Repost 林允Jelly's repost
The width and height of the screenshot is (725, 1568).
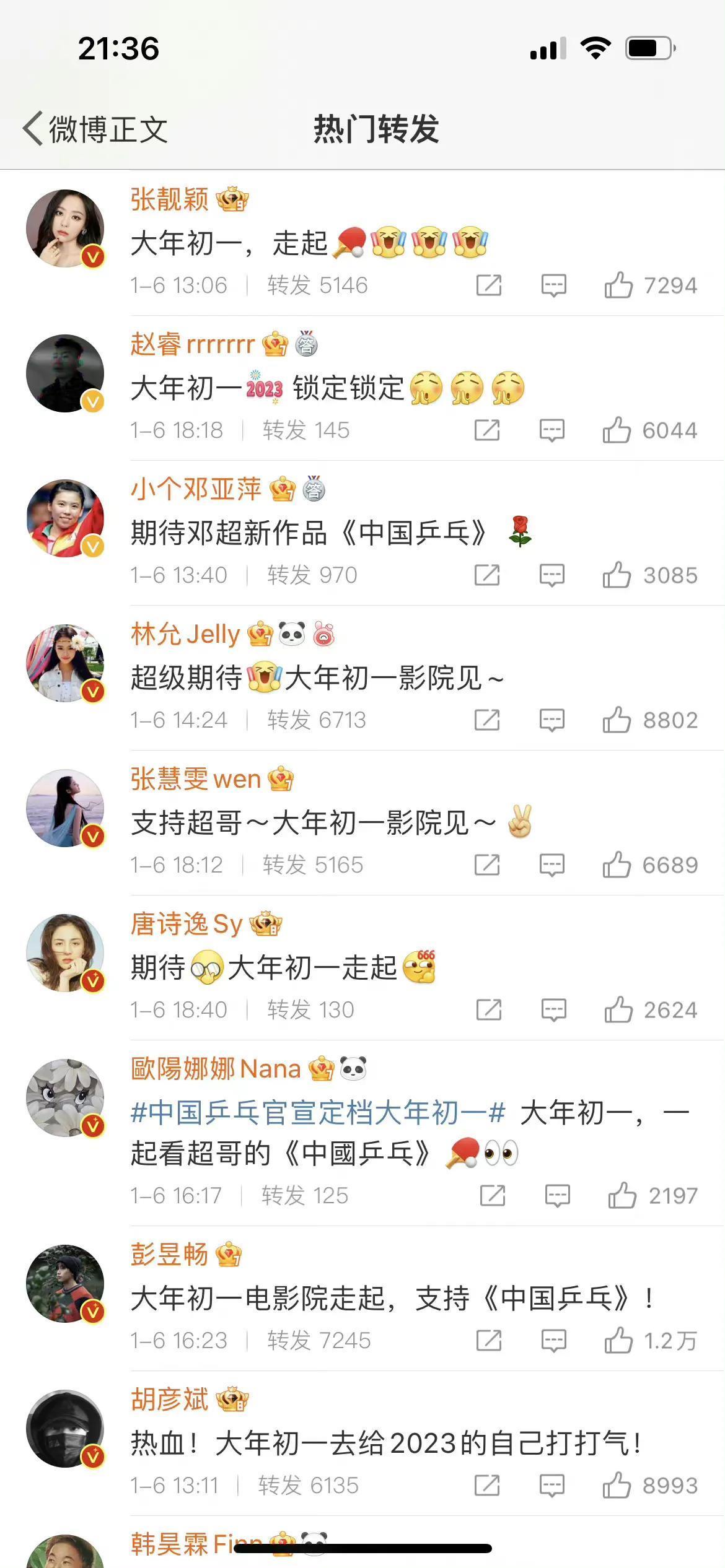click(x=487, y=720)
